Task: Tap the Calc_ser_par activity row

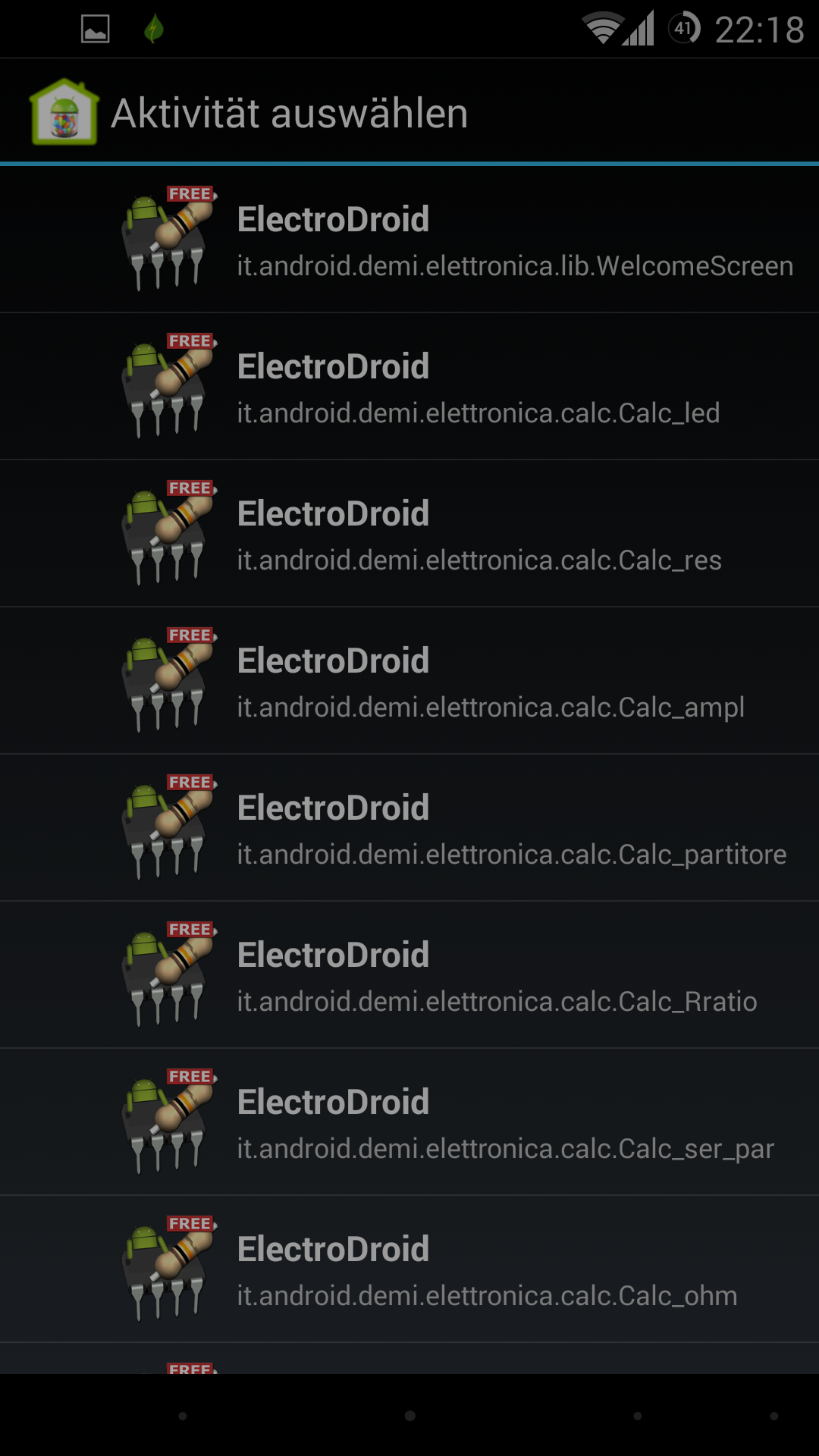Action: tap(409, 1122)
